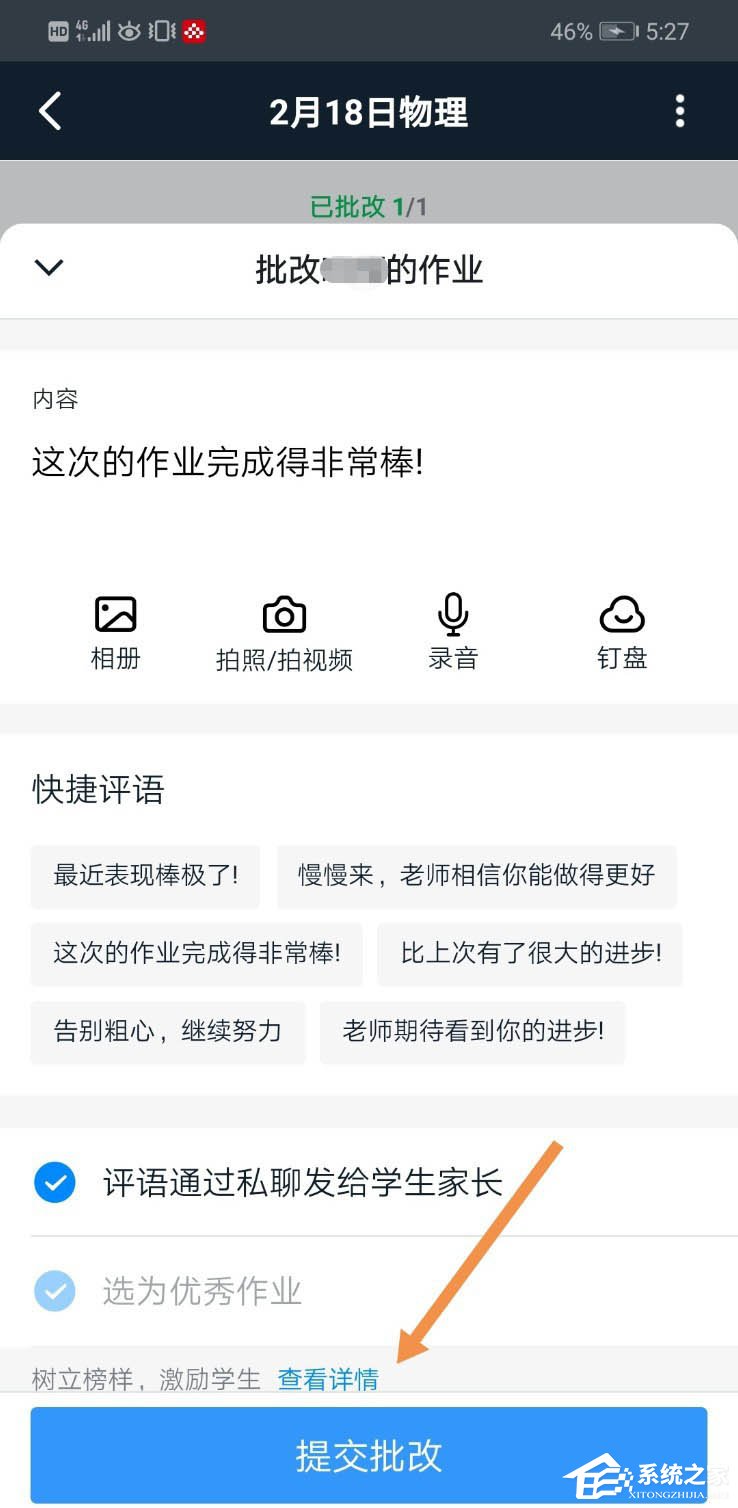
Task: Select the 拍照/拍视频 camera option
Action: coord(283,629)
